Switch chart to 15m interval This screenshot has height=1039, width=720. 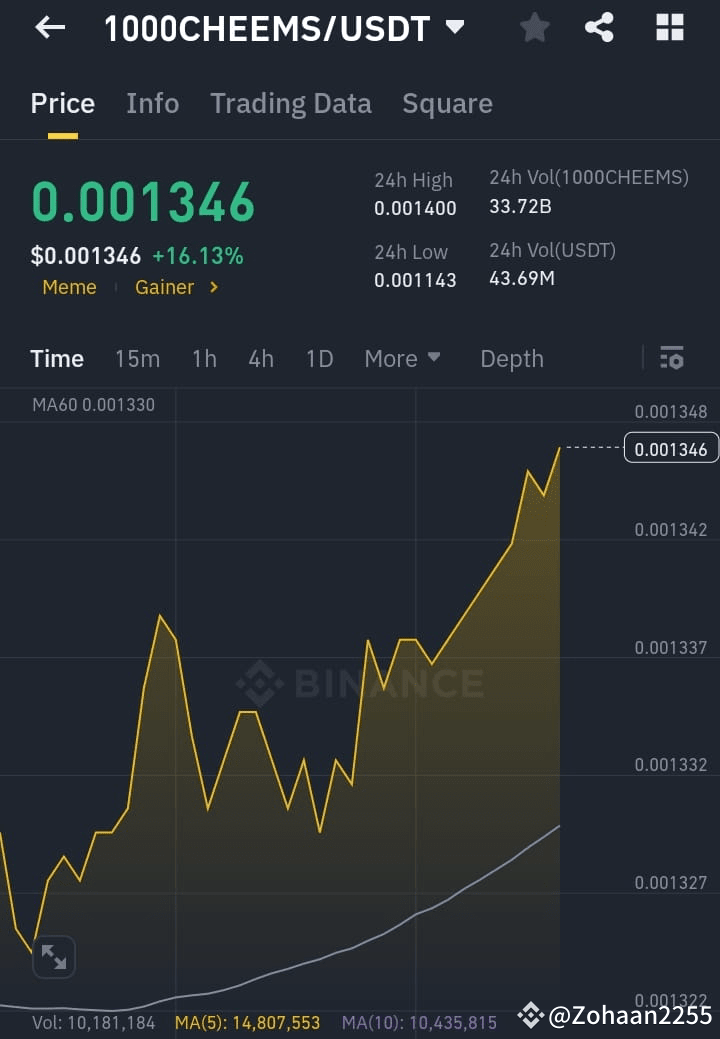137,358
